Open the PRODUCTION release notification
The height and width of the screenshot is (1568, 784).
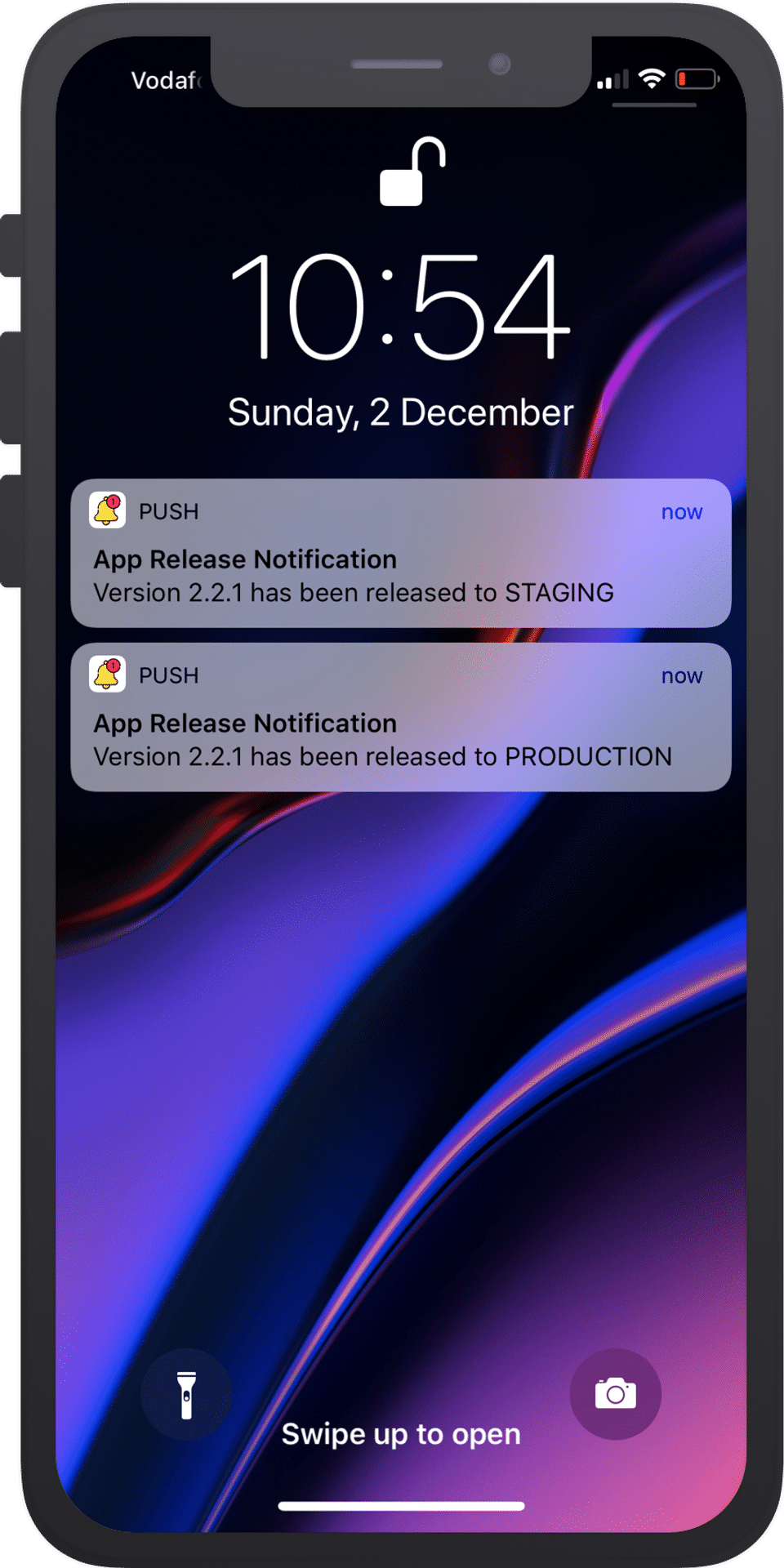click(400, 718)
